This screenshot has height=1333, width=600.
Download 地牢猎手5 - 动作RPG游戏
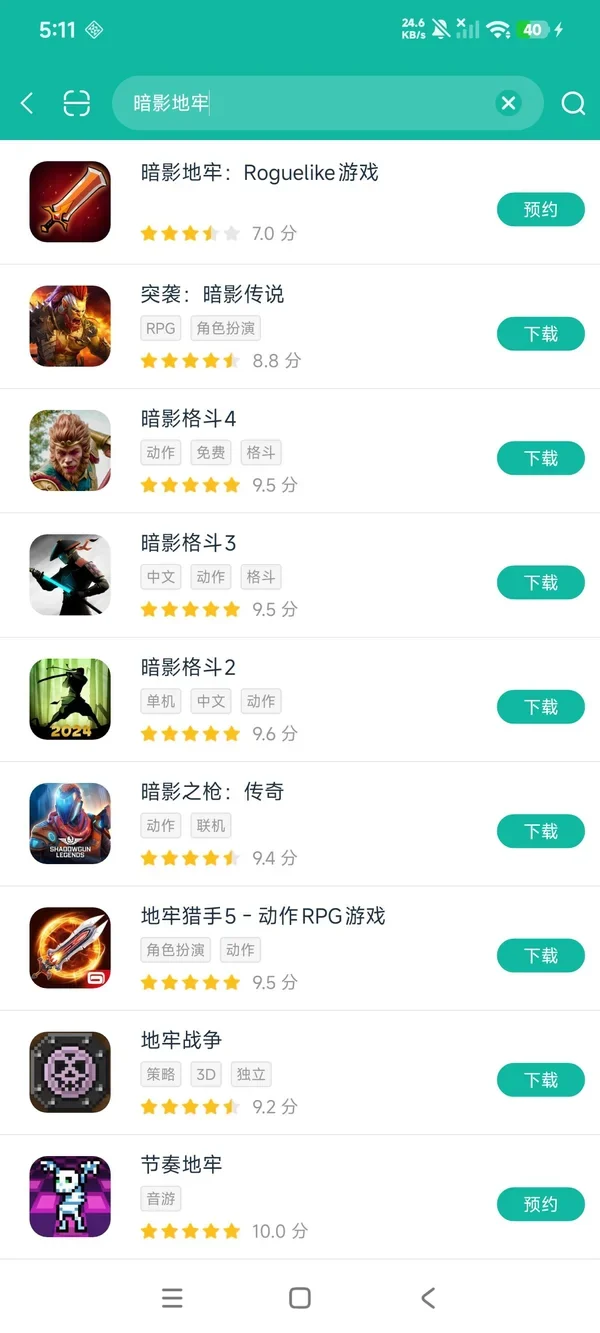[x=541, y=956]
